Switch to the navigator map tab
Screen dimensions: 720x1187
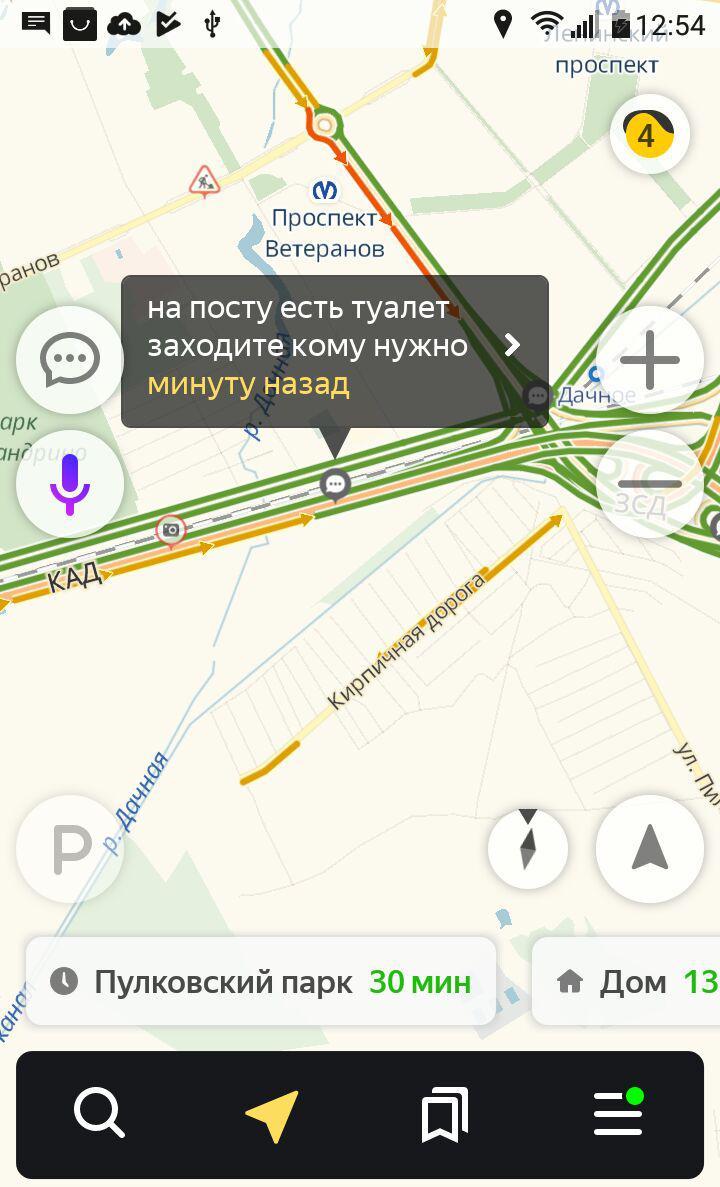272,1115
